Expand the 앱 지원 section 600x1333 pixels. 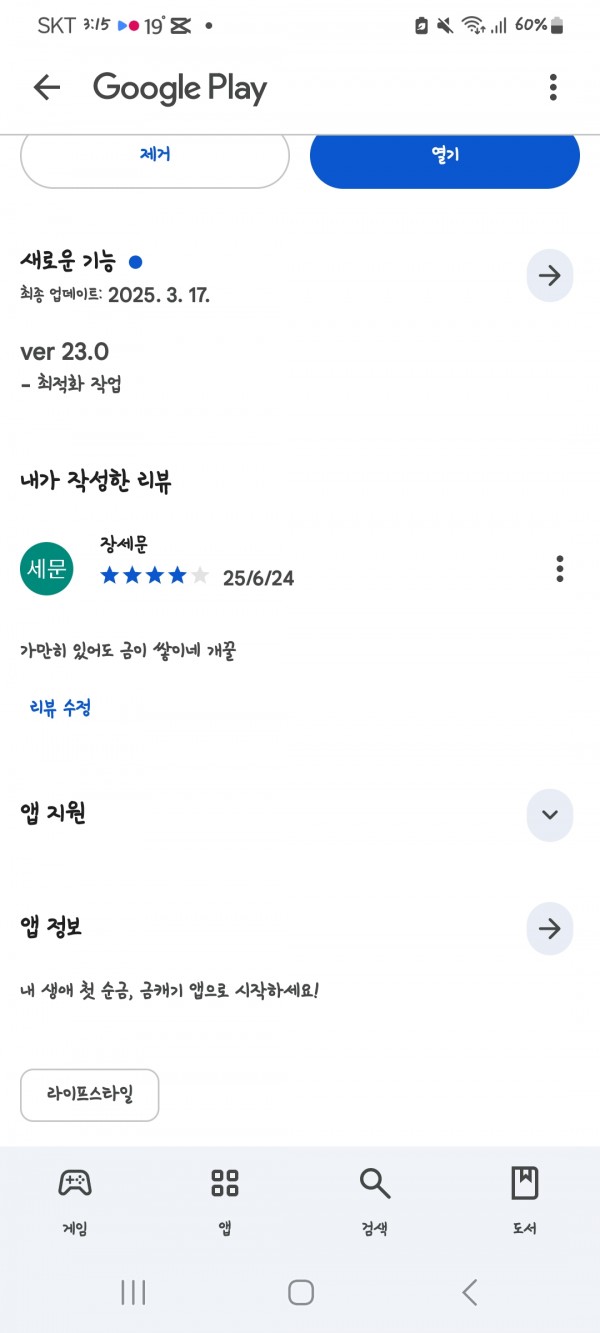pos(550,814)
